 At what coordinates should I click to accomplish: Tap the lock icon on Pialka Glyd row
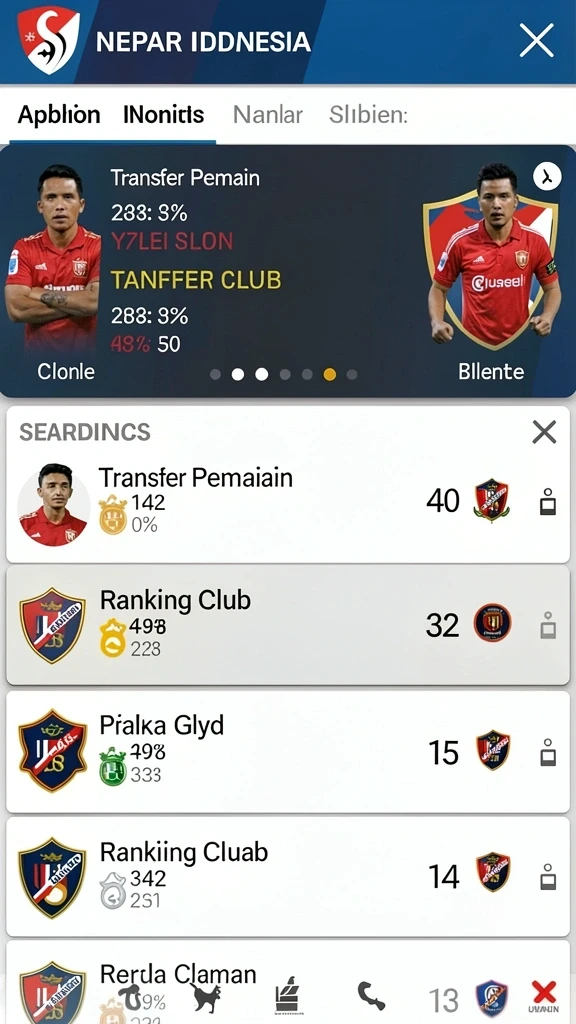pyautogui.click(x=548, y=752)
